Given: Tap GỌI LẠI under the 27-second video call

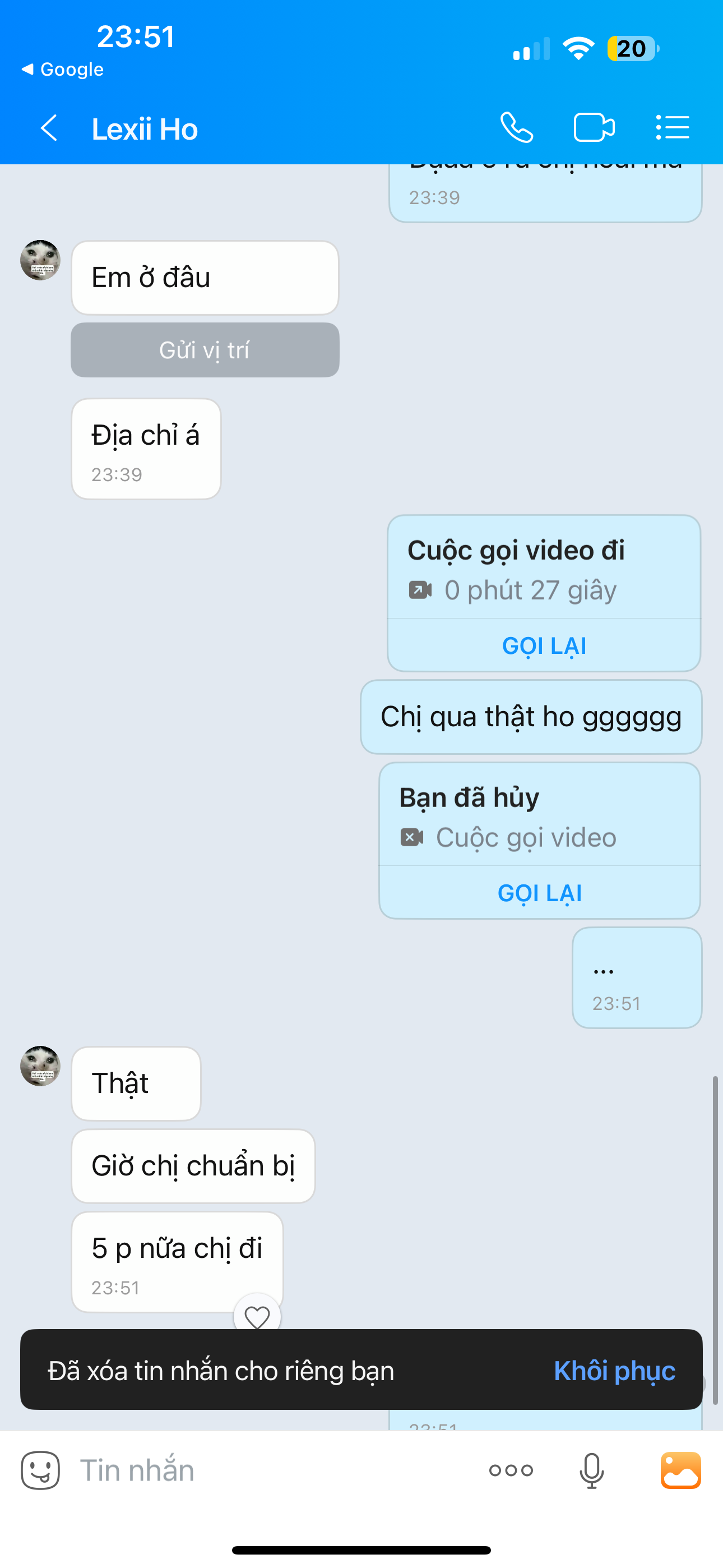Looking at the screenshot, I should [544, 646].
